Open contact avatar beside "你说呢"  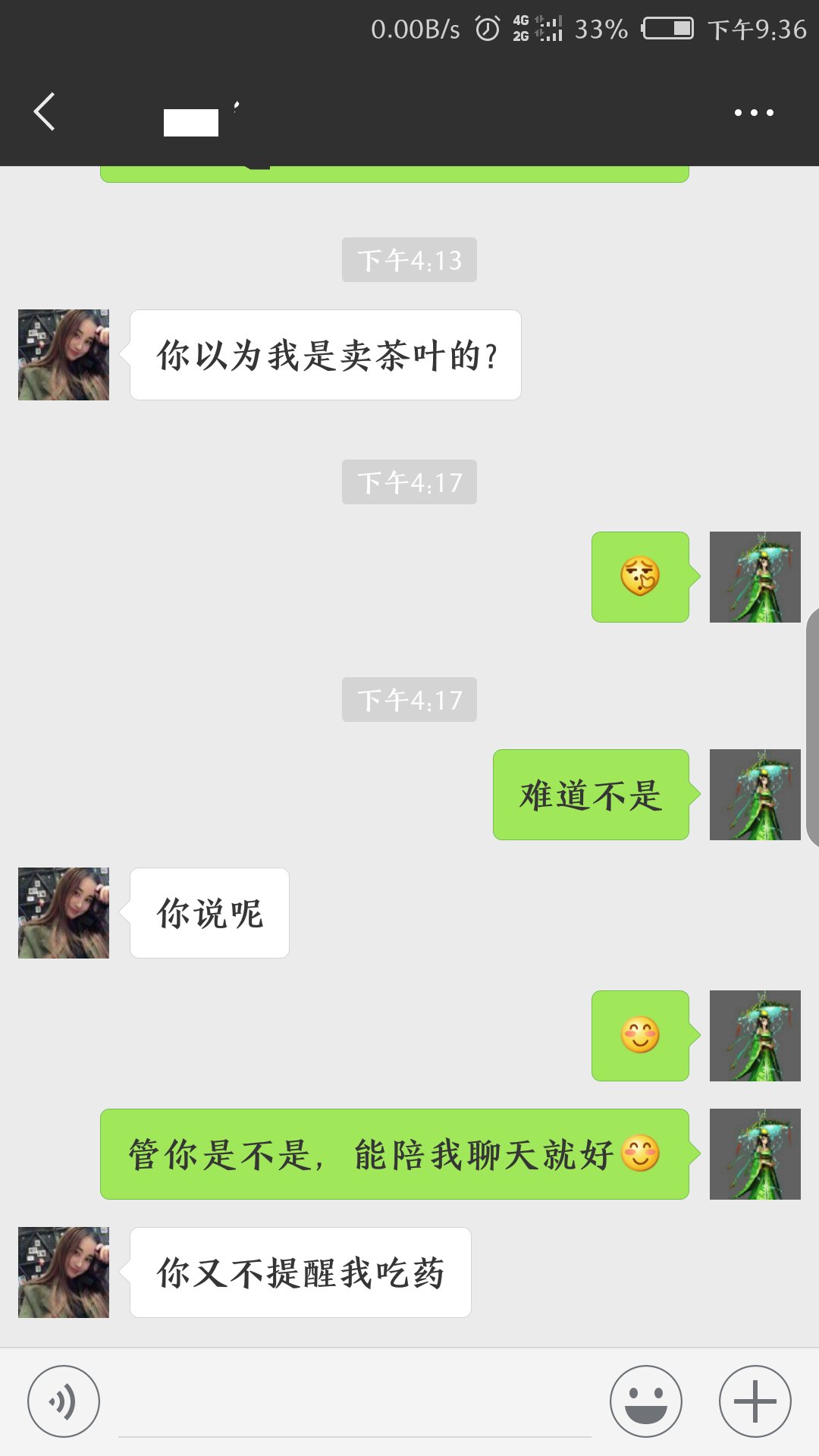tap(64, 913)
